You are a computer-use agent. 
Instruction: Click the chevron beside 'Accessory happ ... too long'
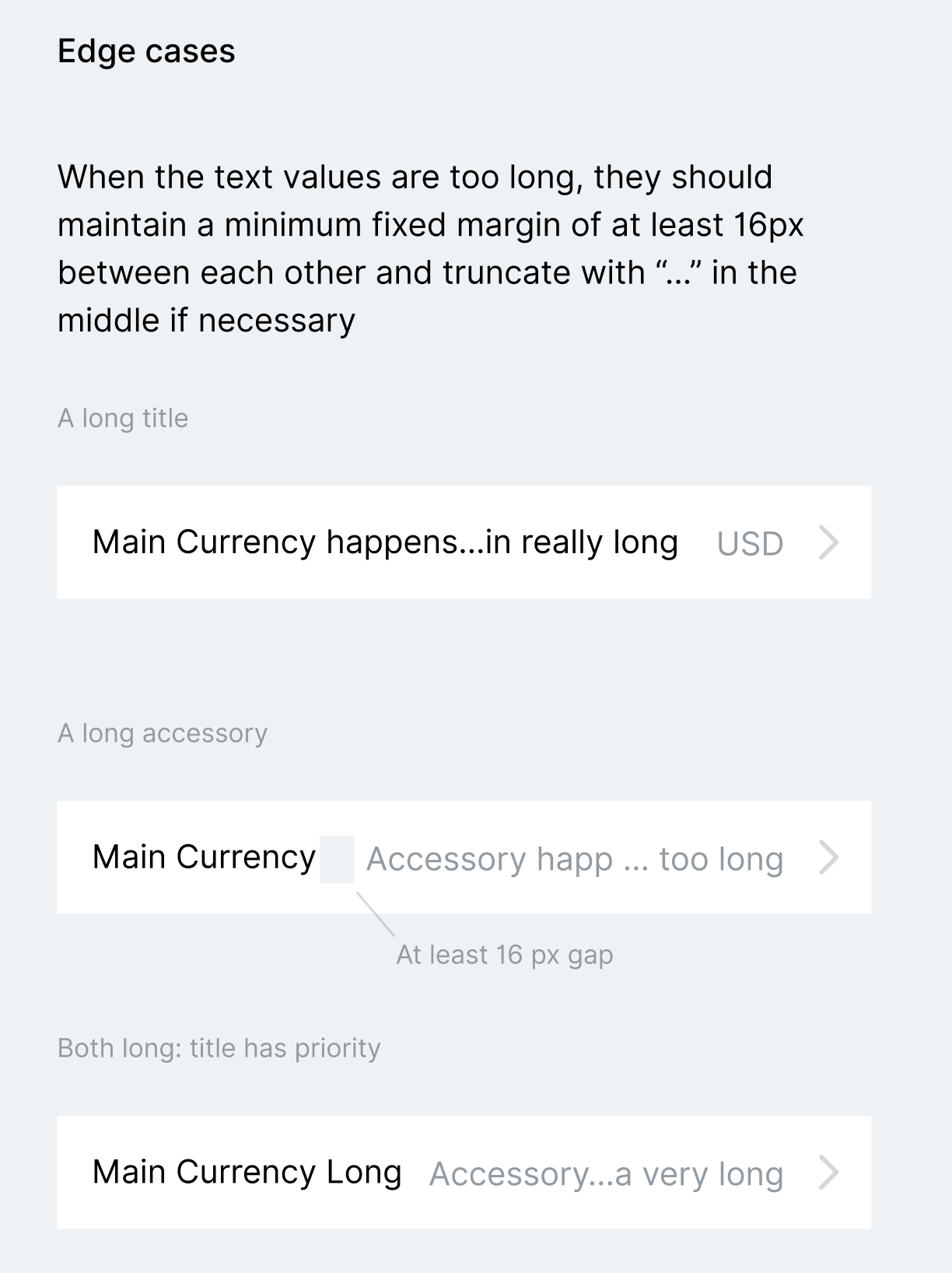click(x=829, y=858)
